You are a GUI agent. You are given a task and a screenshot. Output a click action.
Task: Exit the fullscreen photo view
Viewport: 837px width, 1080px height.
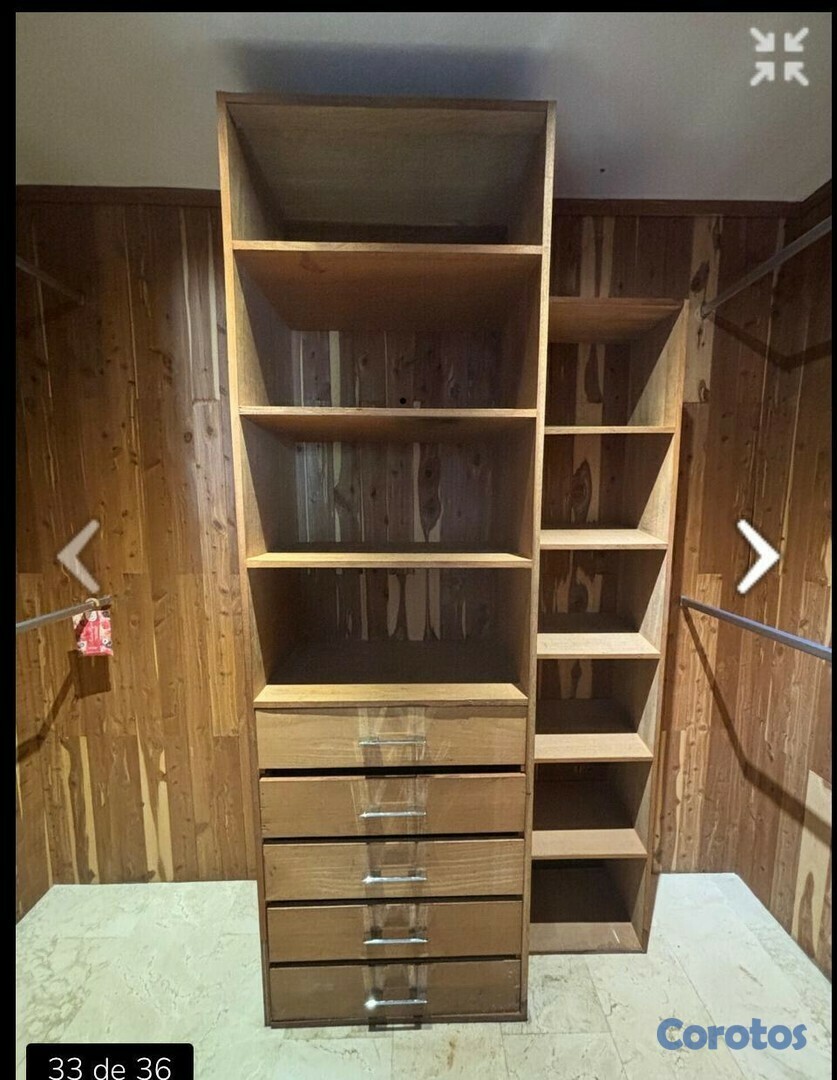tap(779, 56)
